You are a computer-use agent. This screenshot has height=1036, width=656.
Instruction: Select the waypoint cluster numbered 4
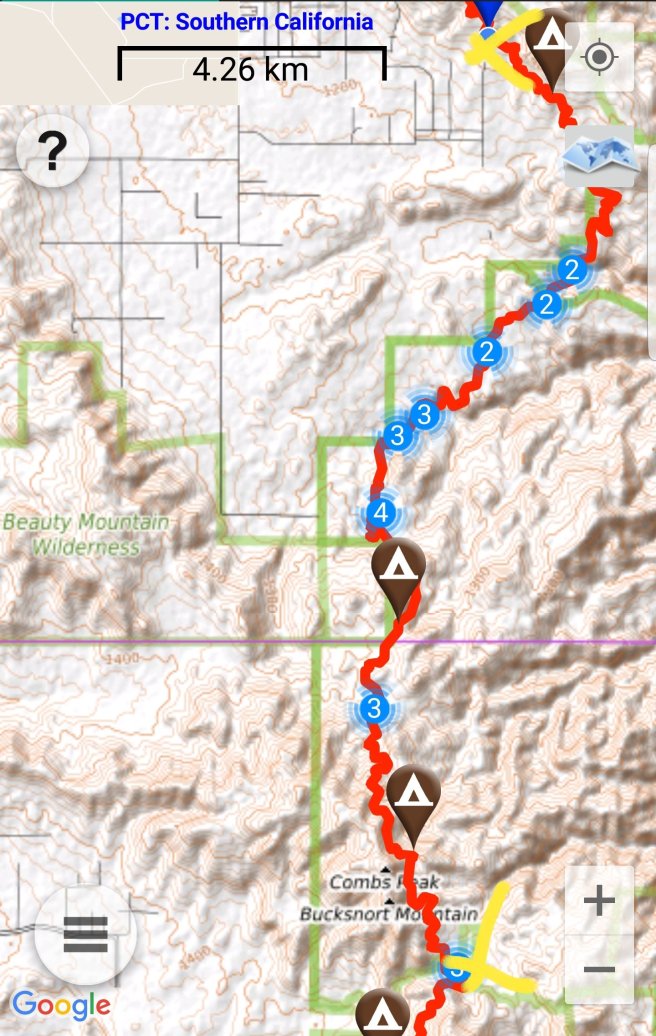[379, 514]
